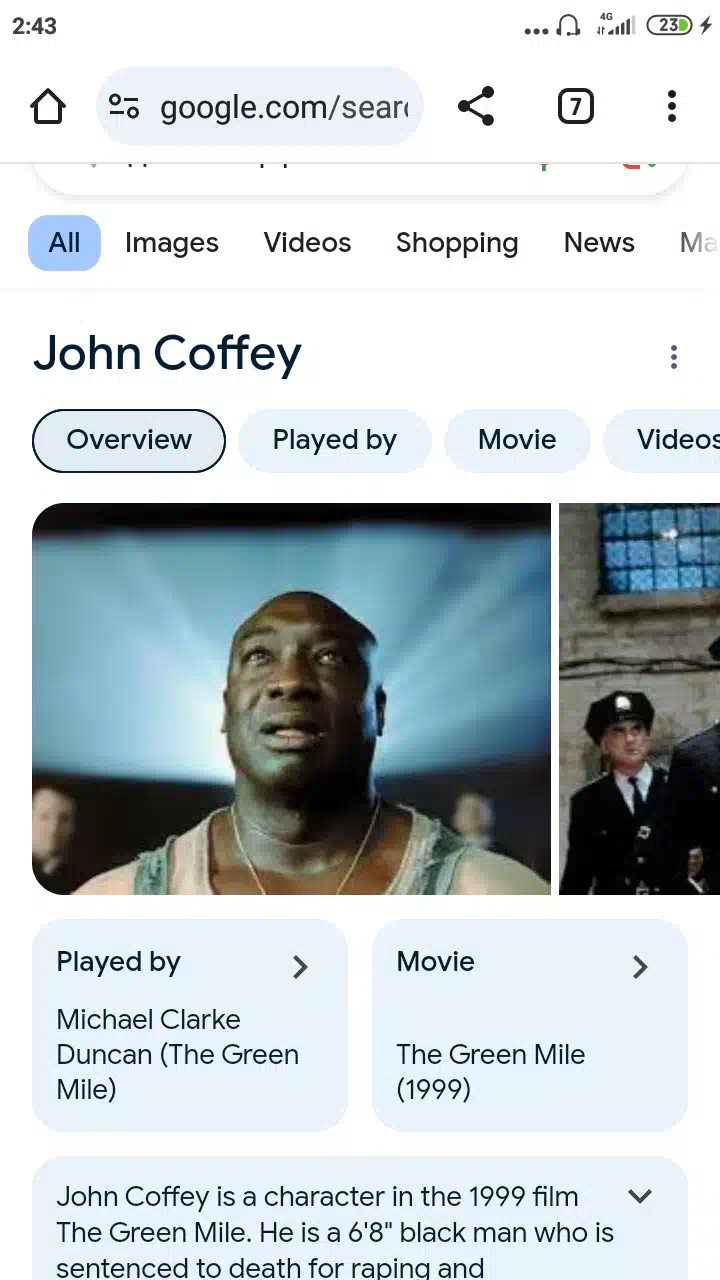Expand the John Coffey character description
This screenshot has width=720, height=1280.
tap(639, 1196)
